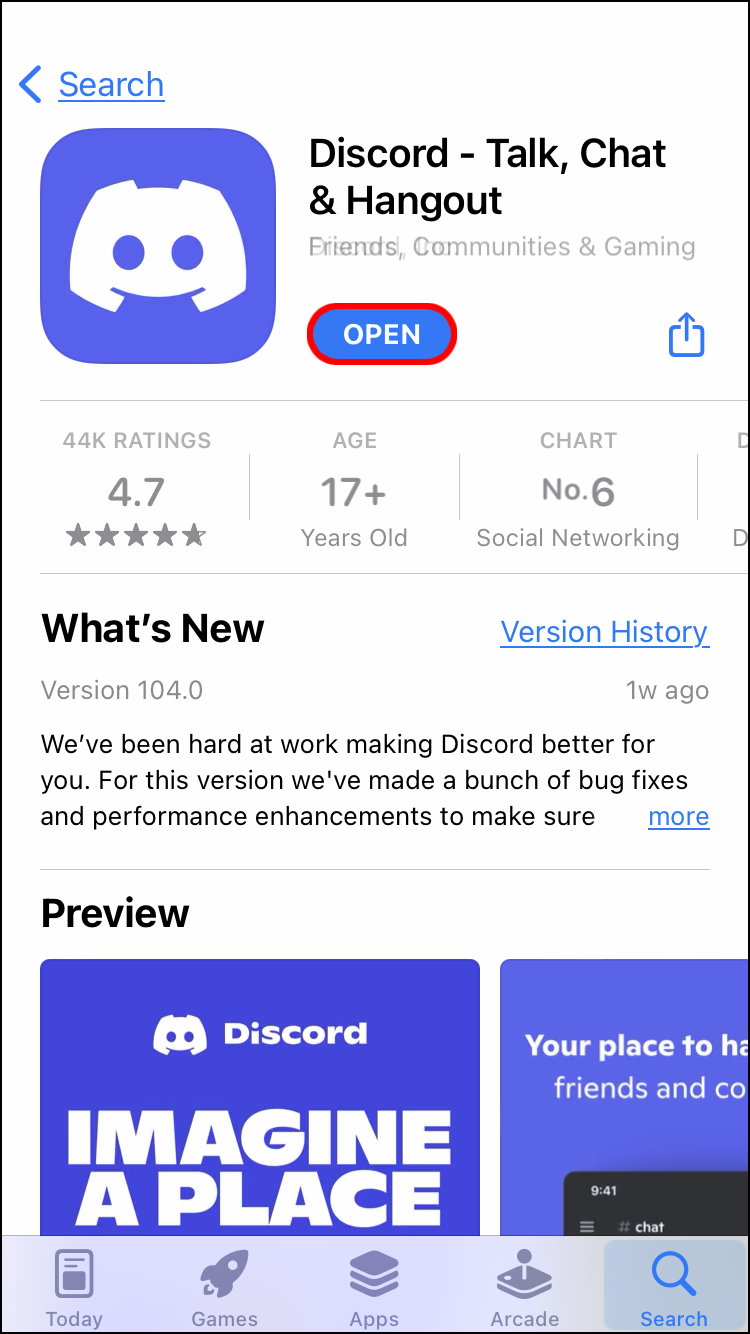The image size is (750, 1334).
Task: Tap the OPEN button for Discord
Action: pos(382,334)
